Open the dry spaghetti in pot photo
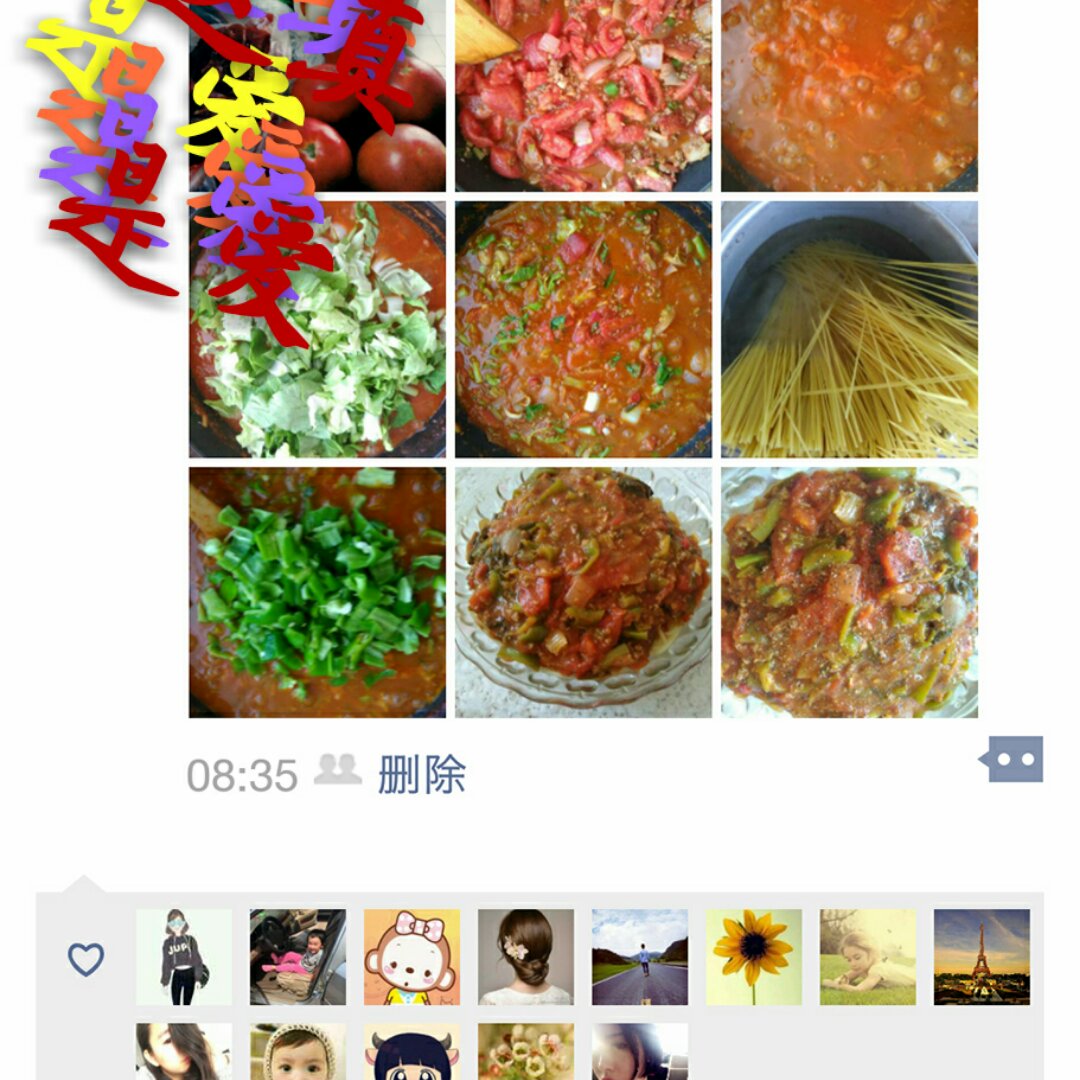 849,329
